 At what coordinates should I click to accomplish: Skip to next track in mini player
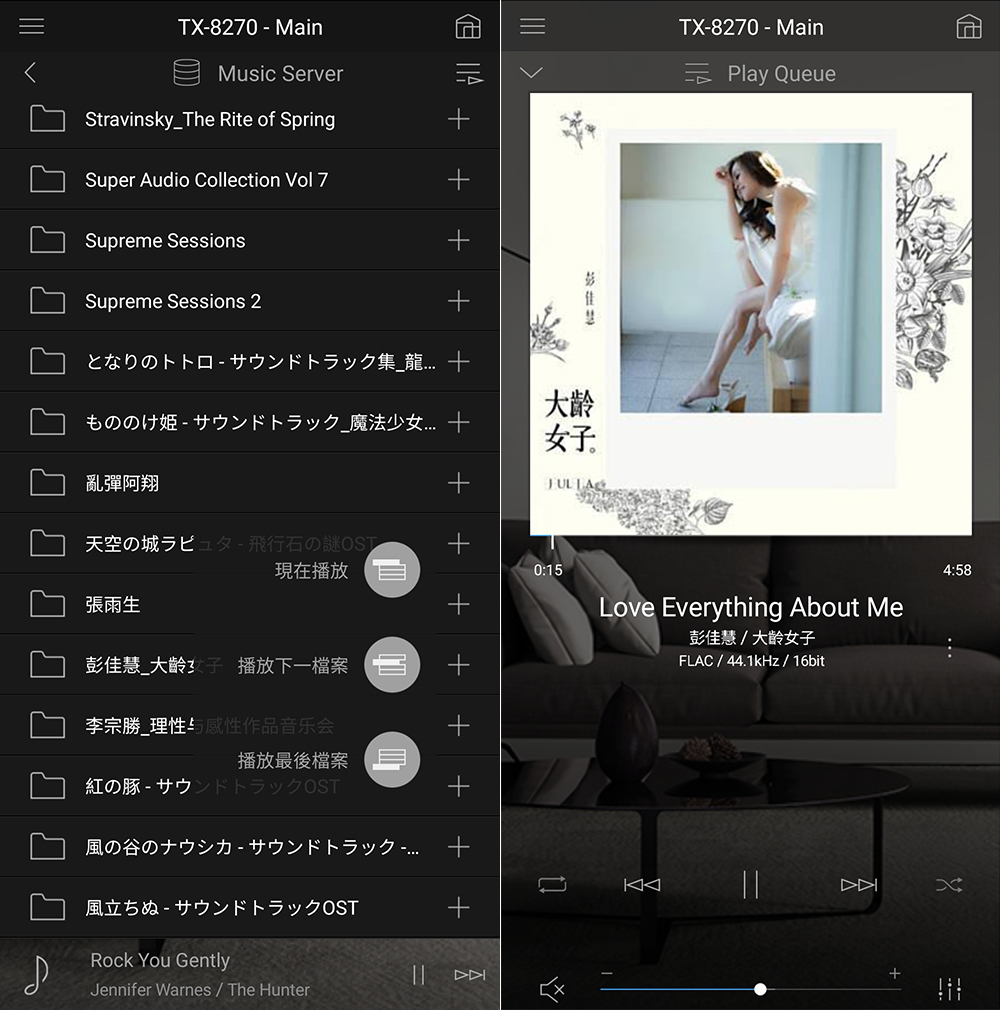pos(469,975)
